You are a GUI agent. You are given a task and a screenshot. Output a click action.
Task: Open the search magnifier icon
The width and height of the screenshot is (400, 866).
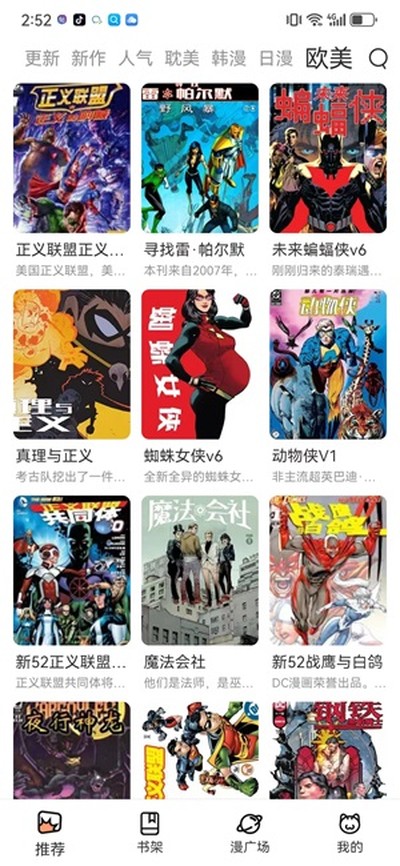[x=378, y=58]
